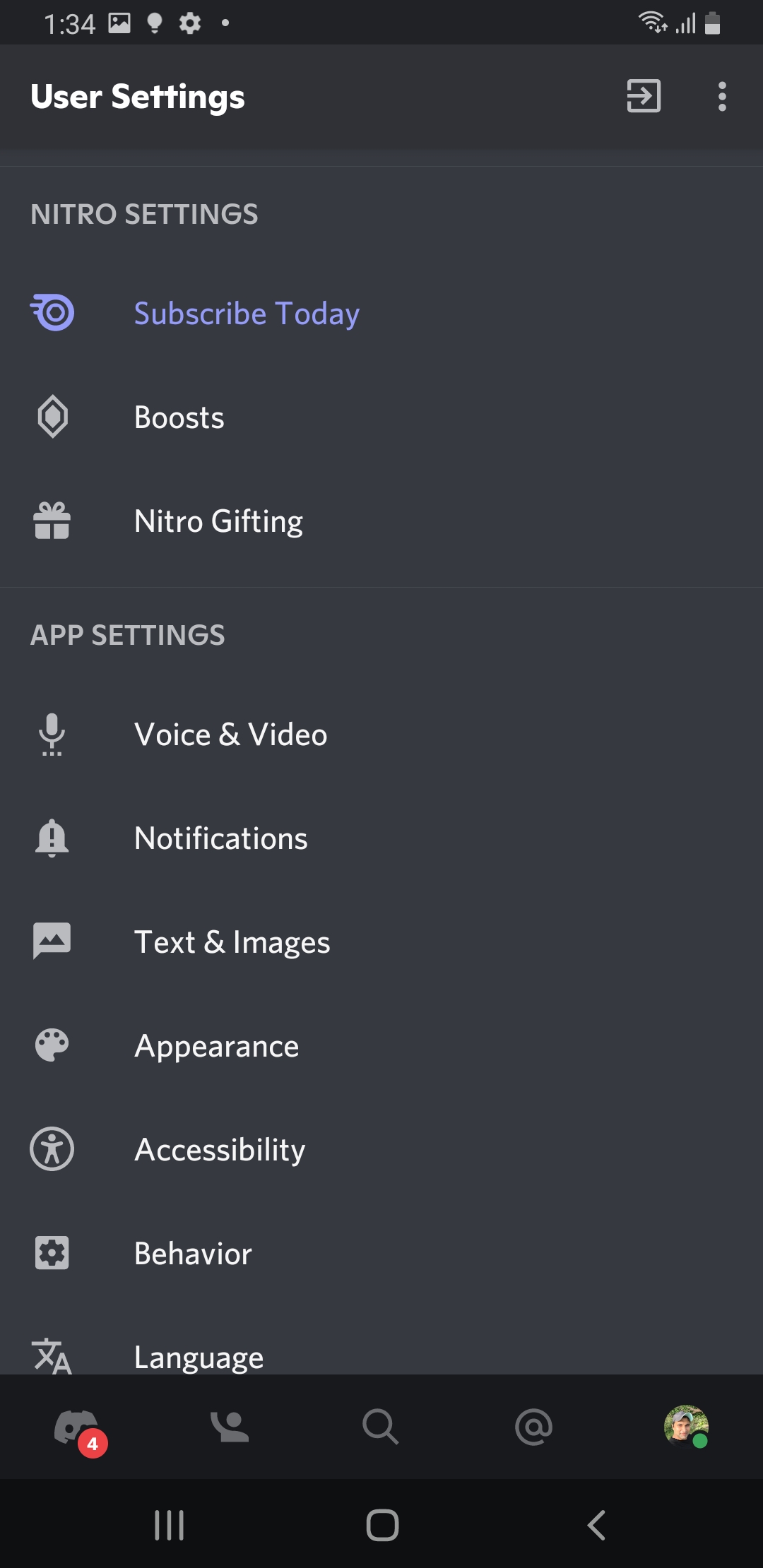
Task: Open the three-dot overflow menu
Action: coord(721,96)
